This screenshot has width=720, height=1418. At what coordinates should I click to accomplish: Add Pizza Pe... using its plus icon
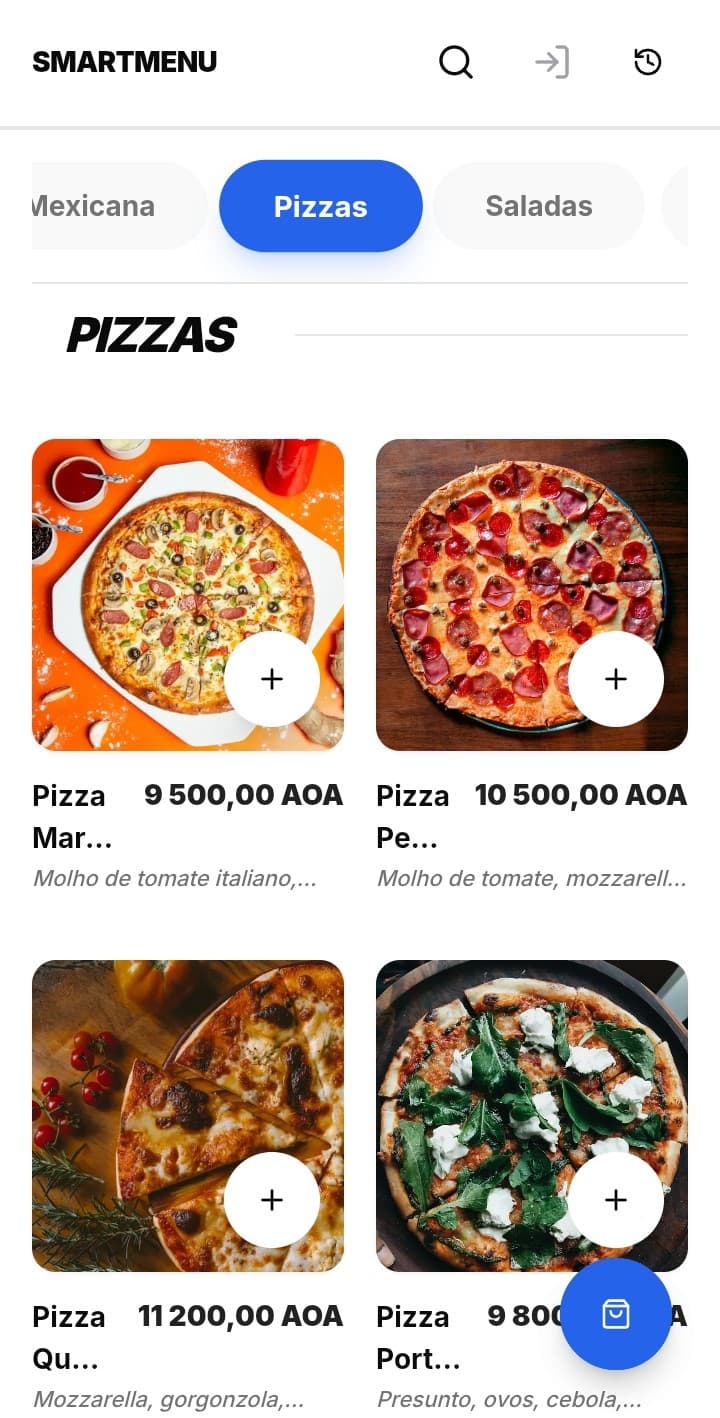coord(616,678)
